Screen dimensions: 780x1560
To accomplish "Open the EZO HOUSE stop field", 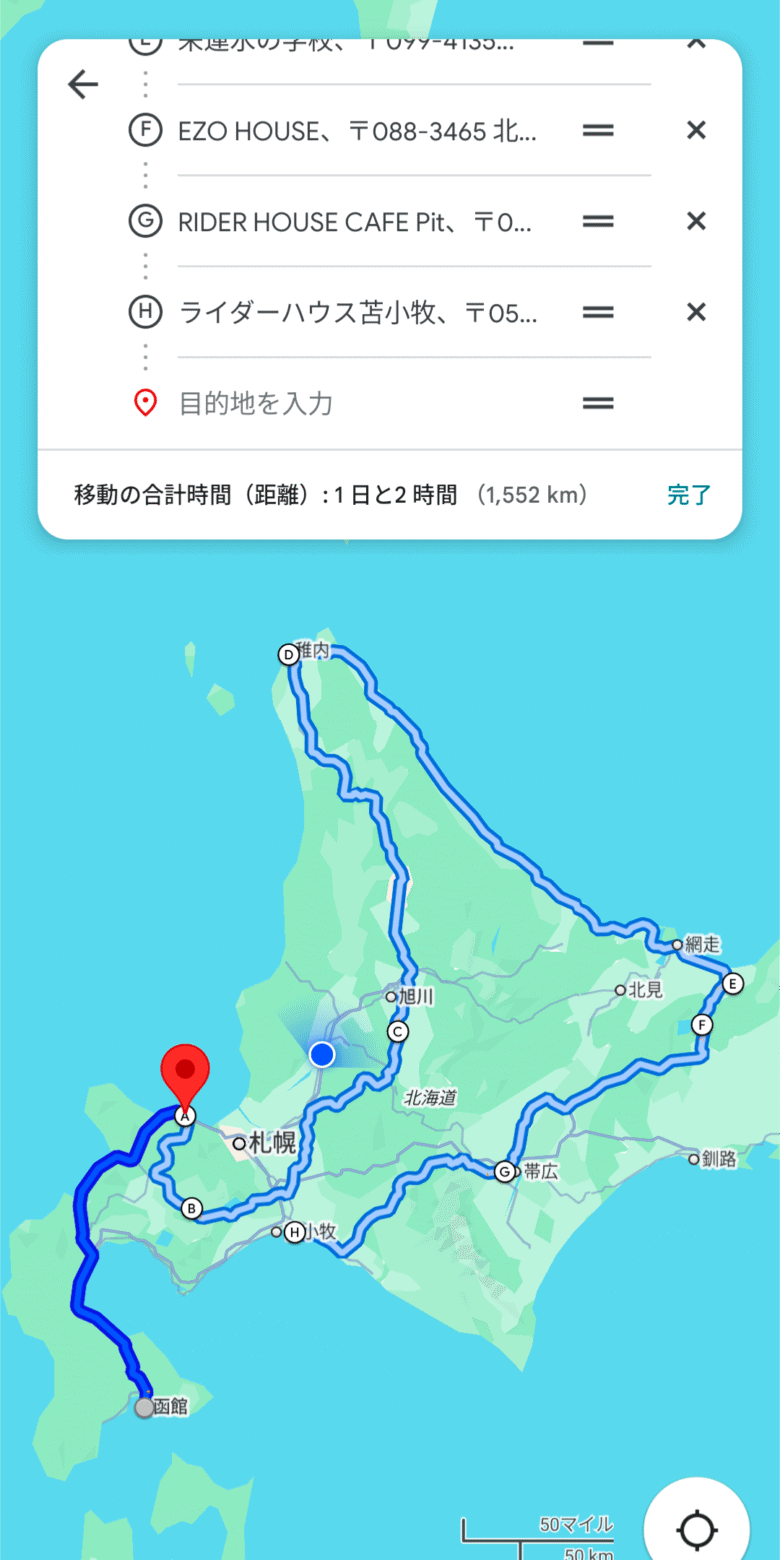I will [357, 131].
